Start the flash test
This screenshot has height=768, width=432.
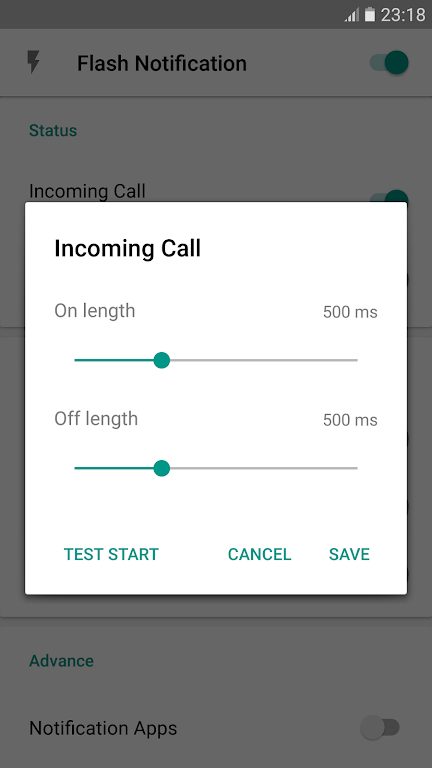pyautogui.click(x=111, y=554)
